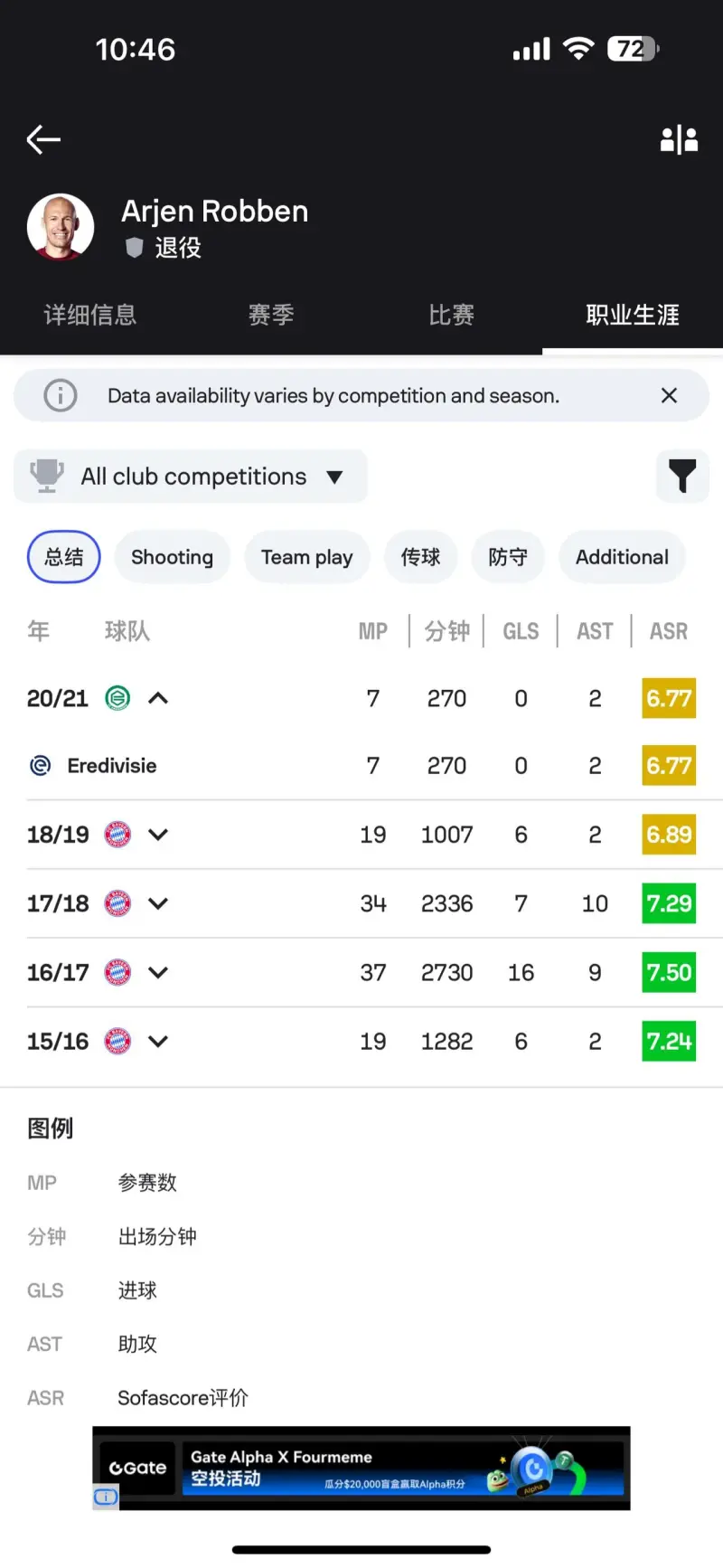Open the Eredivisie competition row
Image resolution: width=723 pixels, height=1568 pixels.
(x=361, y=766)
